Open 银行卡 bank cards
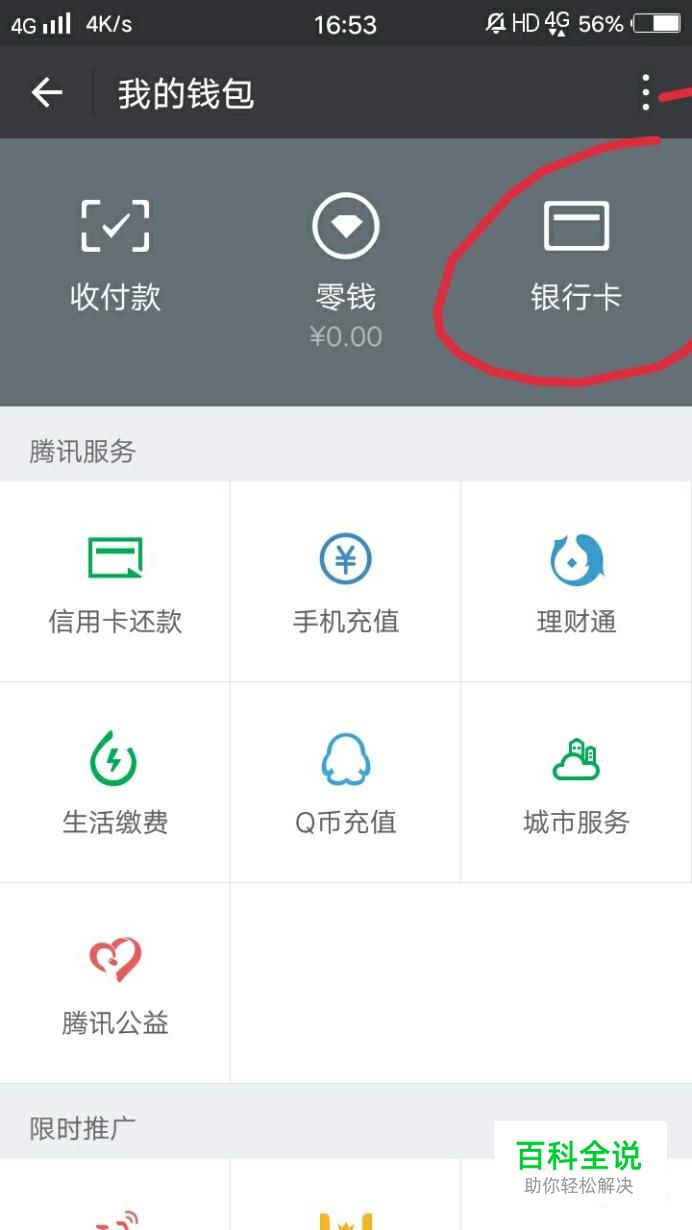This screenshot has height=1230, width=692. coord(576,255)
